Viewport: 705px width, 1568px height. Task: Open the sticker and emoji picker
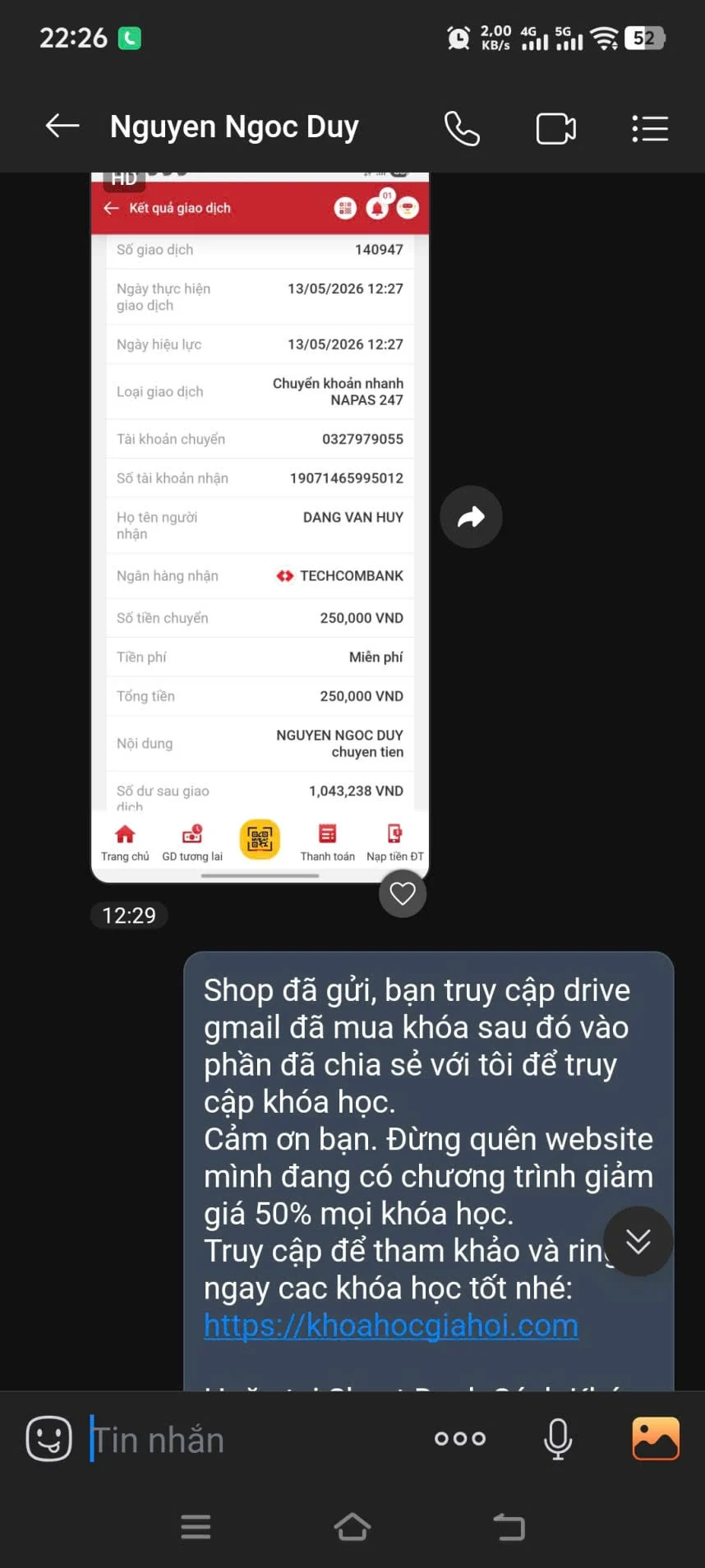point(49,1438)
